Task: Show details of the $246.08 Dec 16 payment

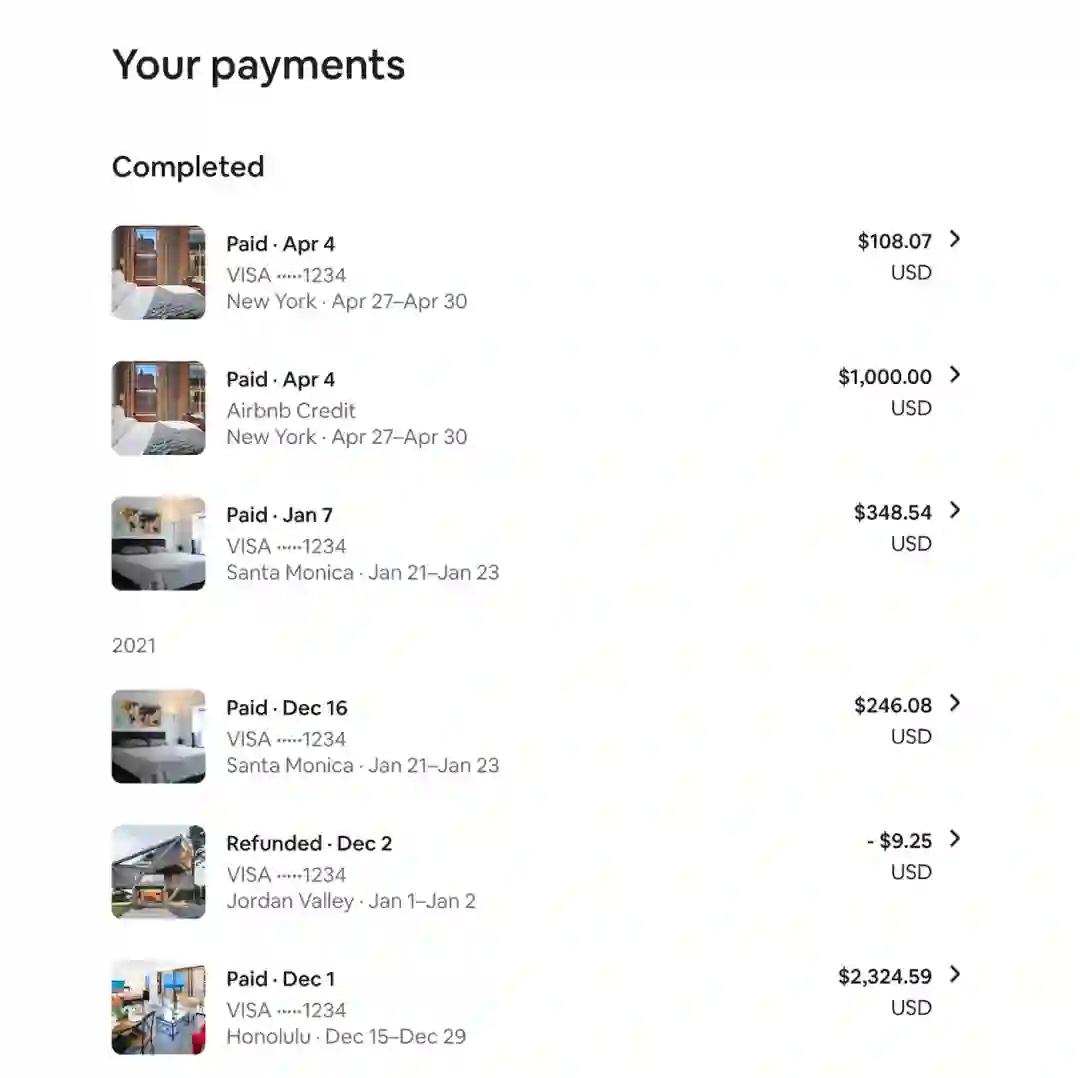Action: 954,704
